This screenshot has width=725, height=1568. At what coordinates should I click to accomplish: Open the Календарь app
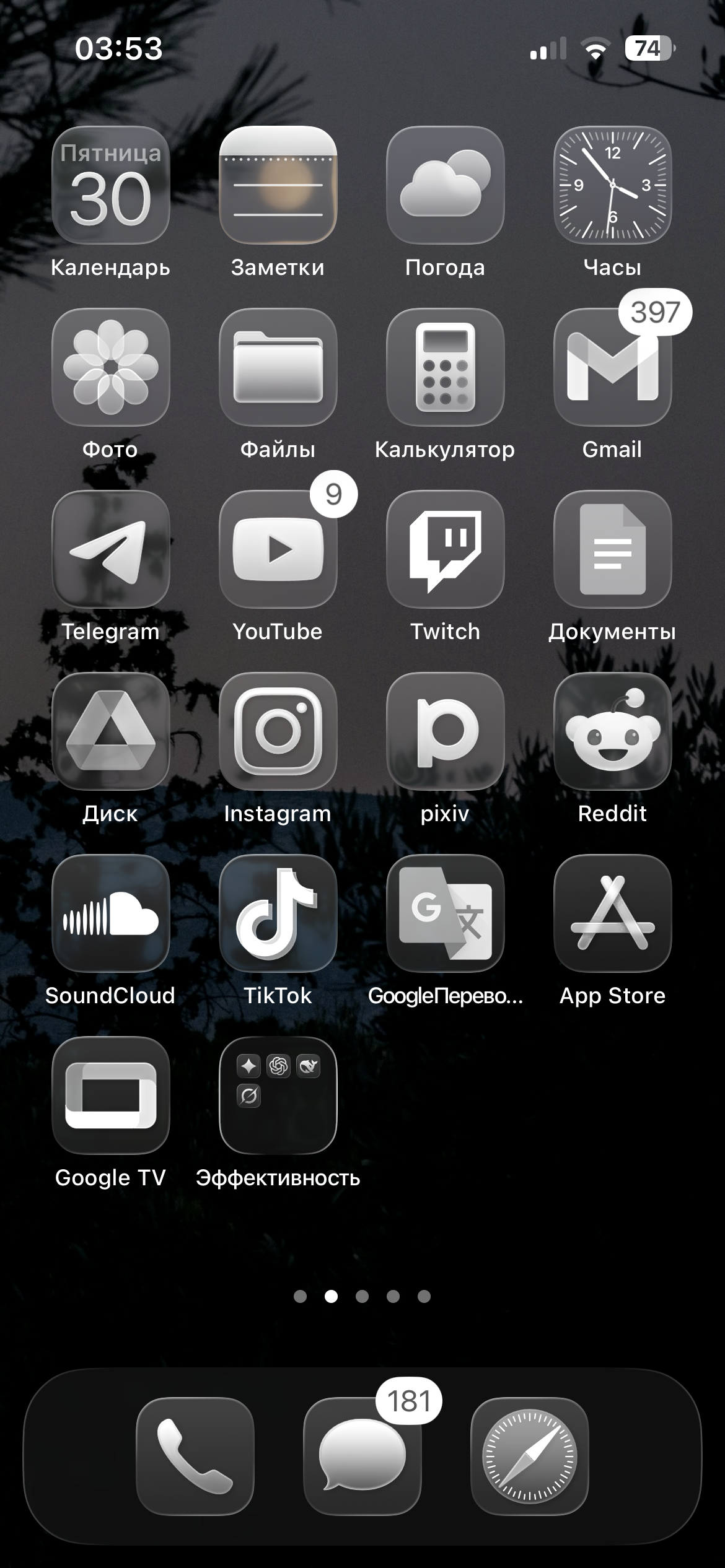coord(110,185)
